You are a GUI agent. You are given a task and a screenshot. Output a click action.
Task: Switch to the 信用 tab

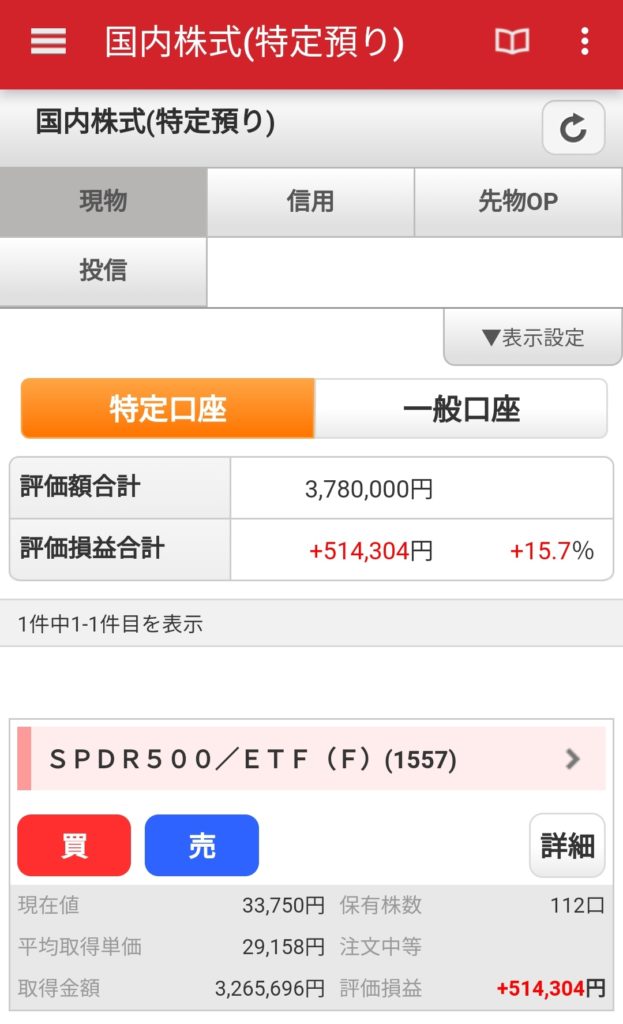coord(311,202)
